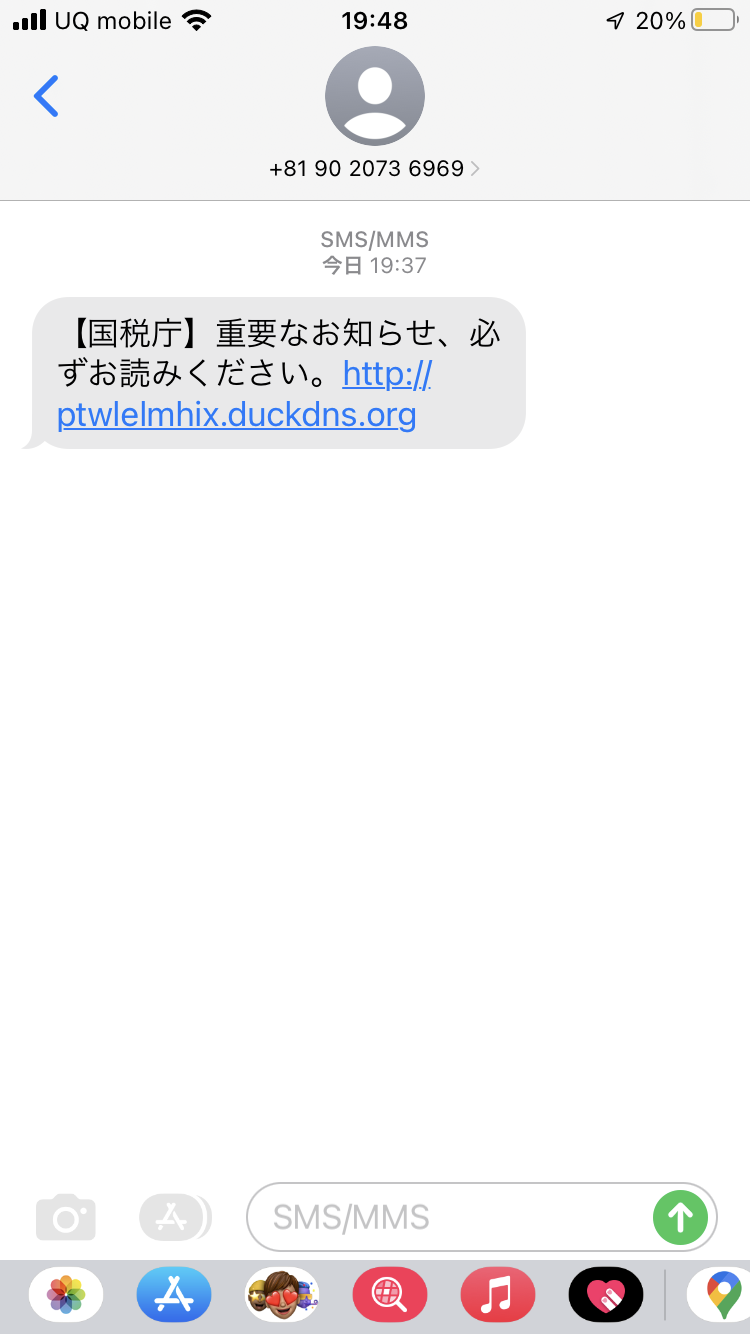
Task: Open the Music app in the app strip
Action: (498, 1296)
